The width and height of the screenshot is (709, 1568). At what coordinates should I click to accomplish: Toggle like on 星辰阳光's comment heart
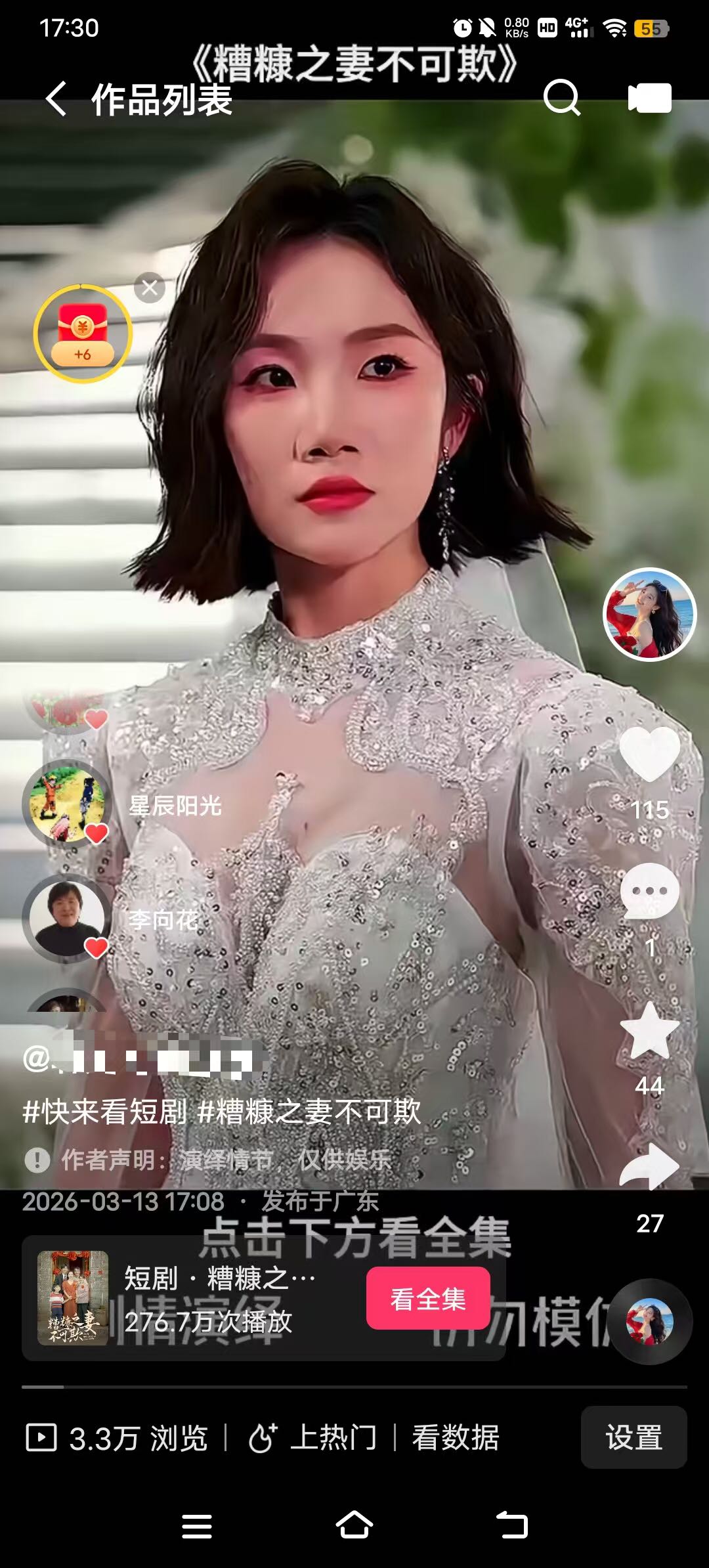coord(97,834)
